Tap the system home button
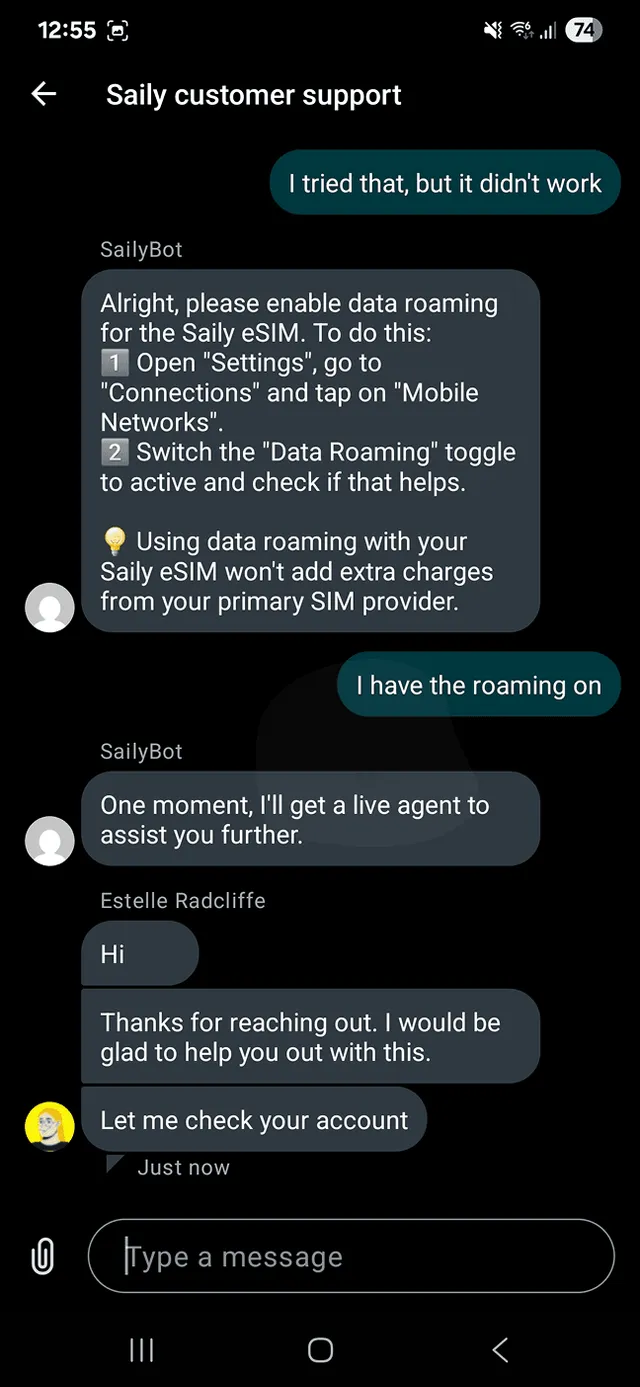The width and height of the screenshot is (640, 1387). click(320, 1350)
